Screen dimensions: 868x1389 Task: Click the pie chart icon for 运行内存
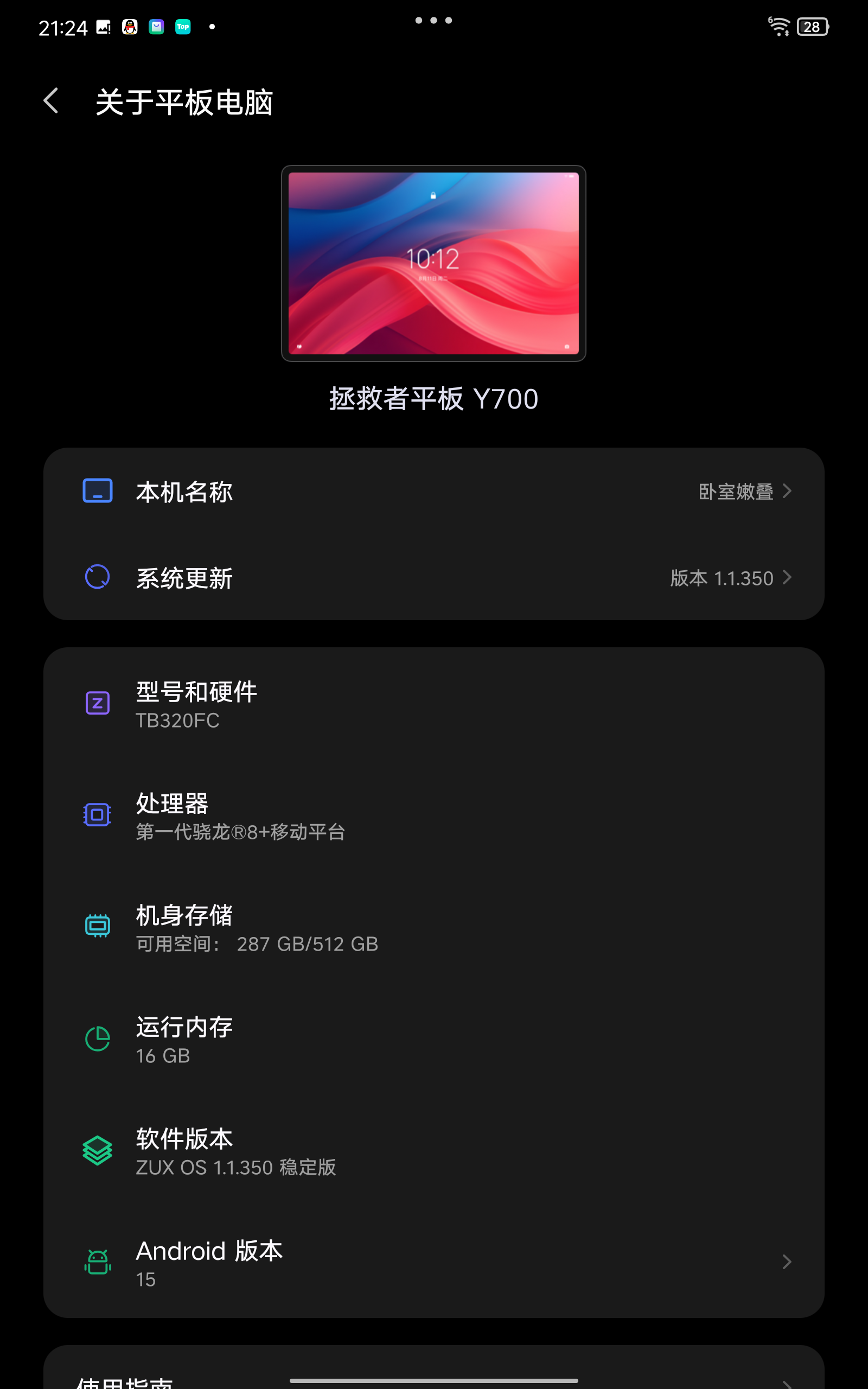(x=97, y=1038)
